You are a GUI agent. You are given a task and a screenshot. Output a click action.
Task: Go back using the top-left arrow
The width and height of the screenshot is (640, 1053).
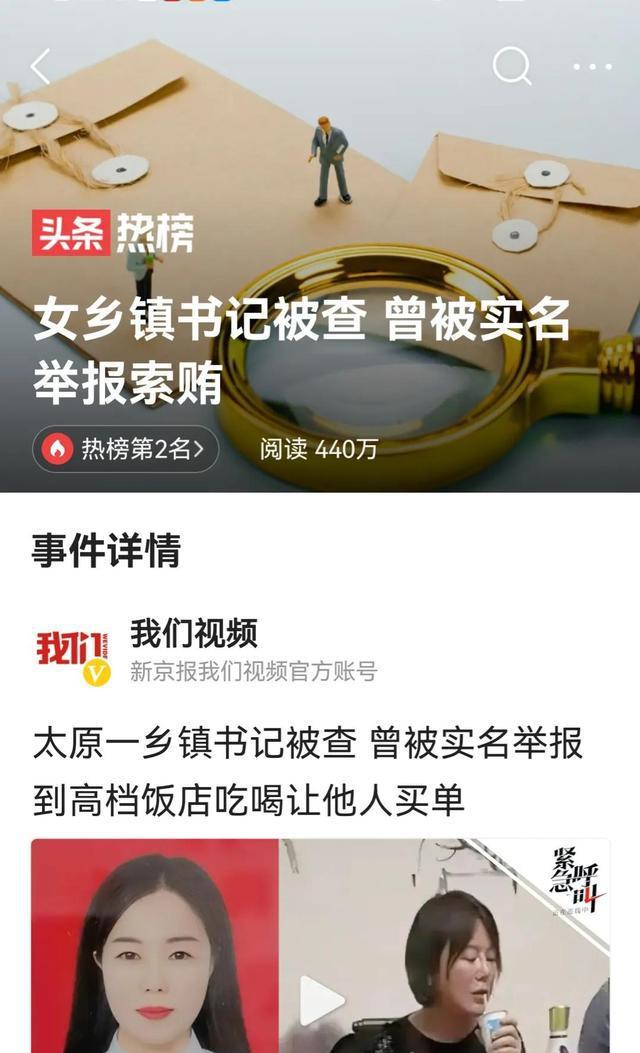click(40, 67)
